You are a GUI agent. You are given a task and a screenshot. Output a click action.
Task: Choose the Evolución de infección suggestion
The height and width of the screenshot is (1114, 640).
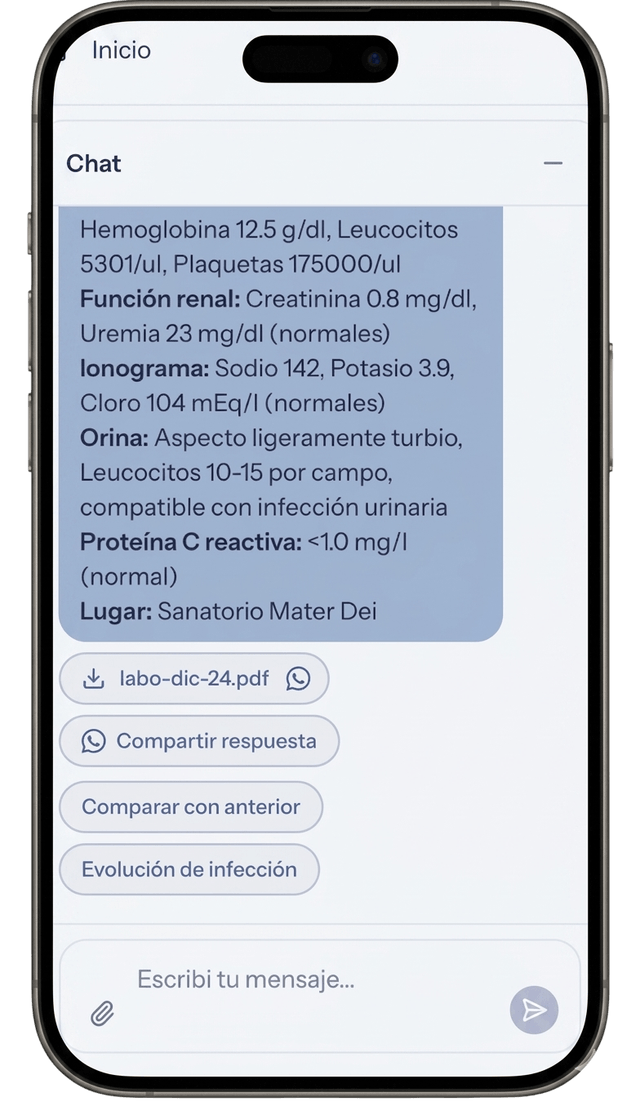pyautogui.click(x=189, y=869)
